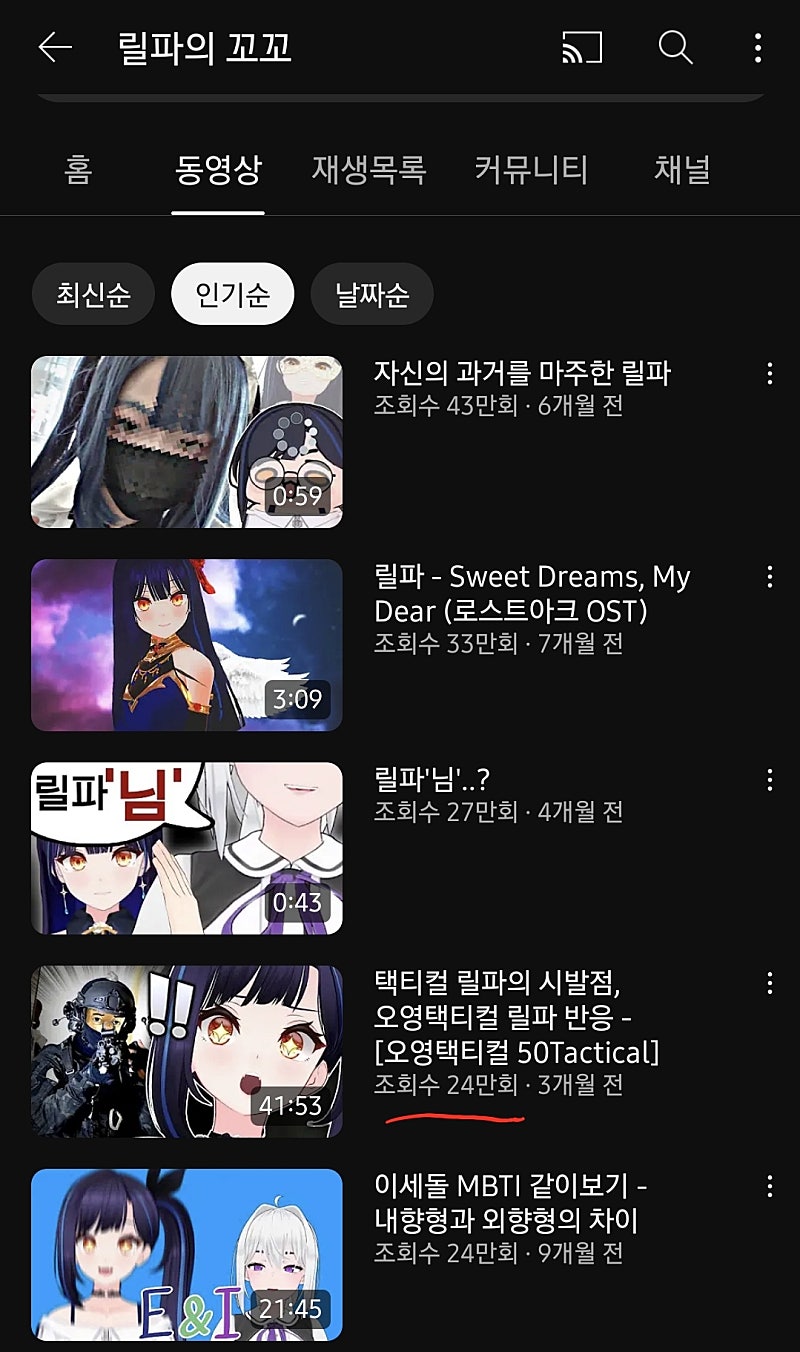This screenshot has height=1352, width=800.
Task: Open more options for 릴파'님'..? video
Action: click(x=769, y=780)
